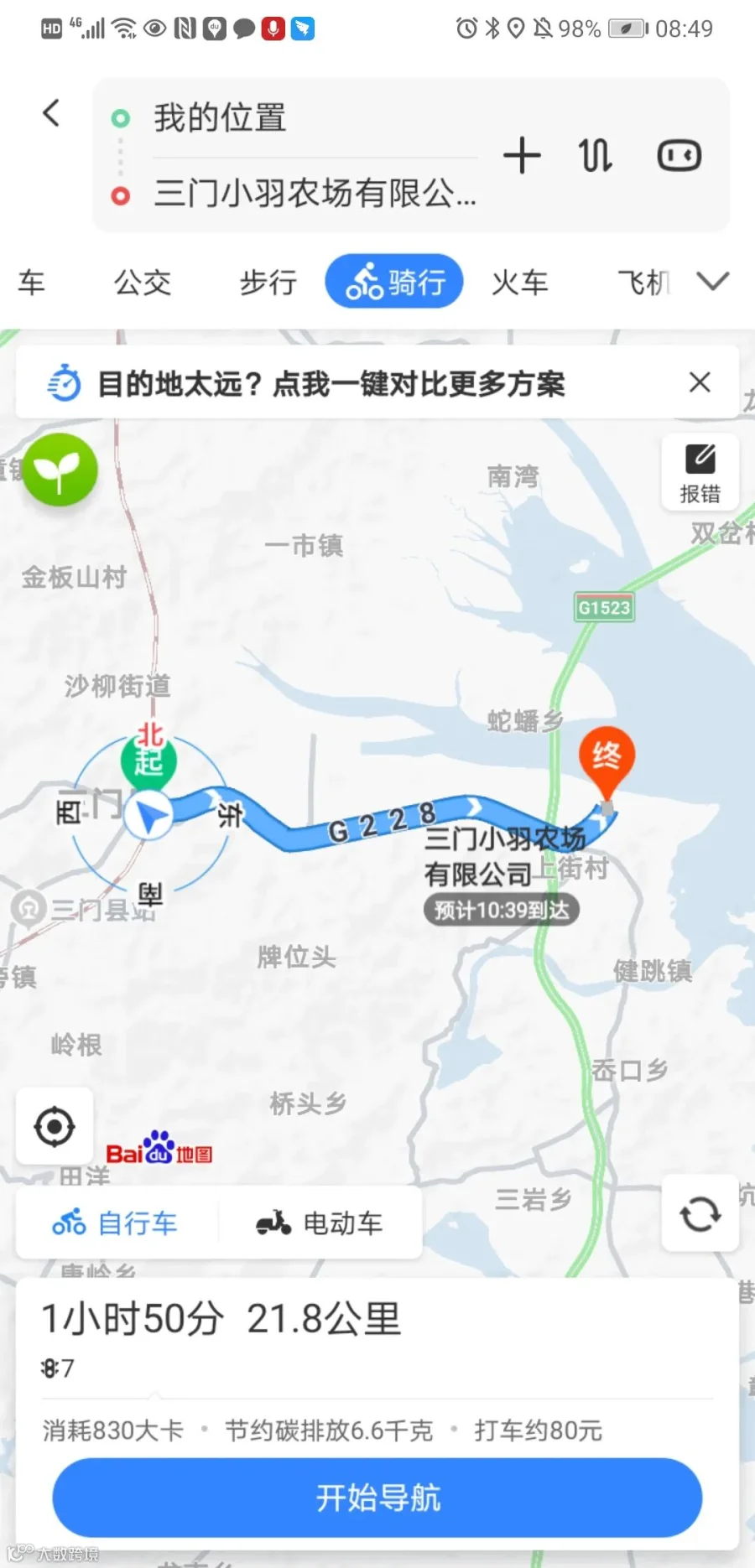Image resolution: width=755 pixels, height=1568 pixels.
Task: Switch to the 公交 tab
Action: [x=143, y=283]
